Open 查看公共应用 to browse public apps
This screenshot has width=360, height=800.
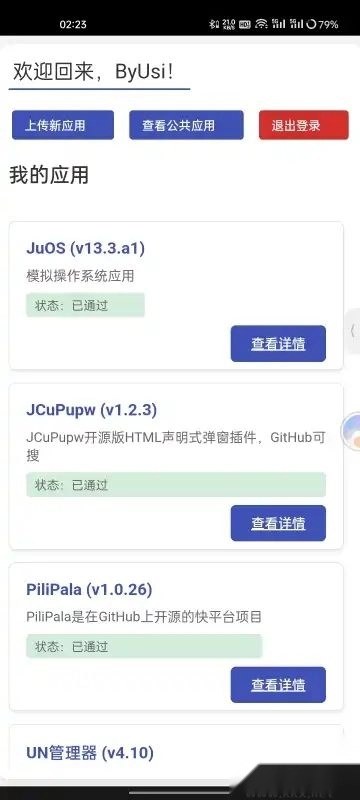click(186, 125)
